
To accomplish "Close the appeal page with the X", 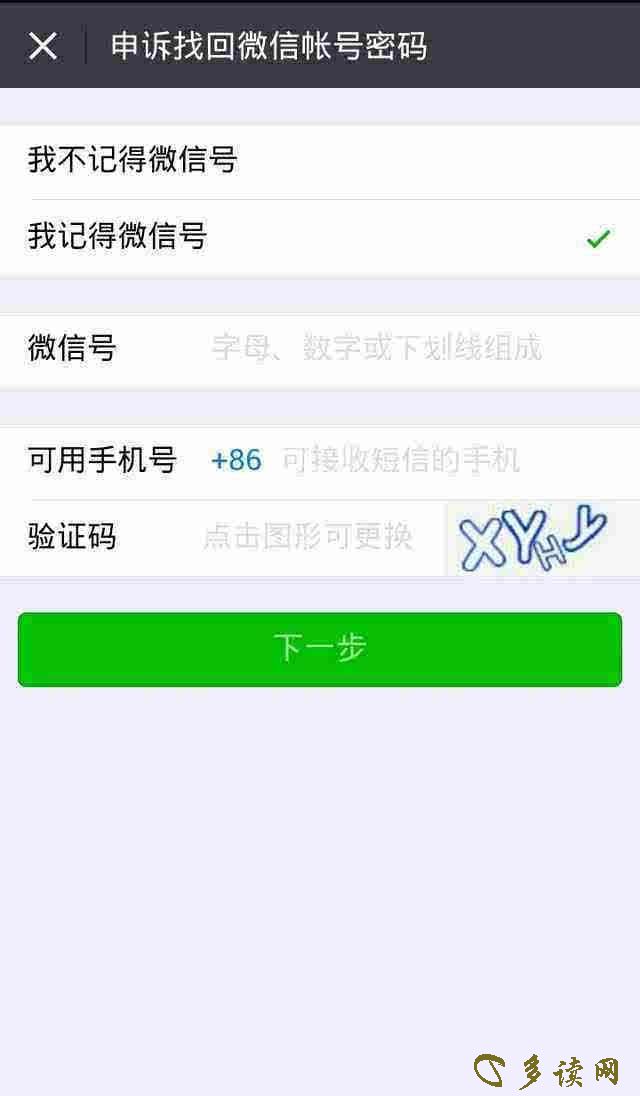I will click(43, 45).
